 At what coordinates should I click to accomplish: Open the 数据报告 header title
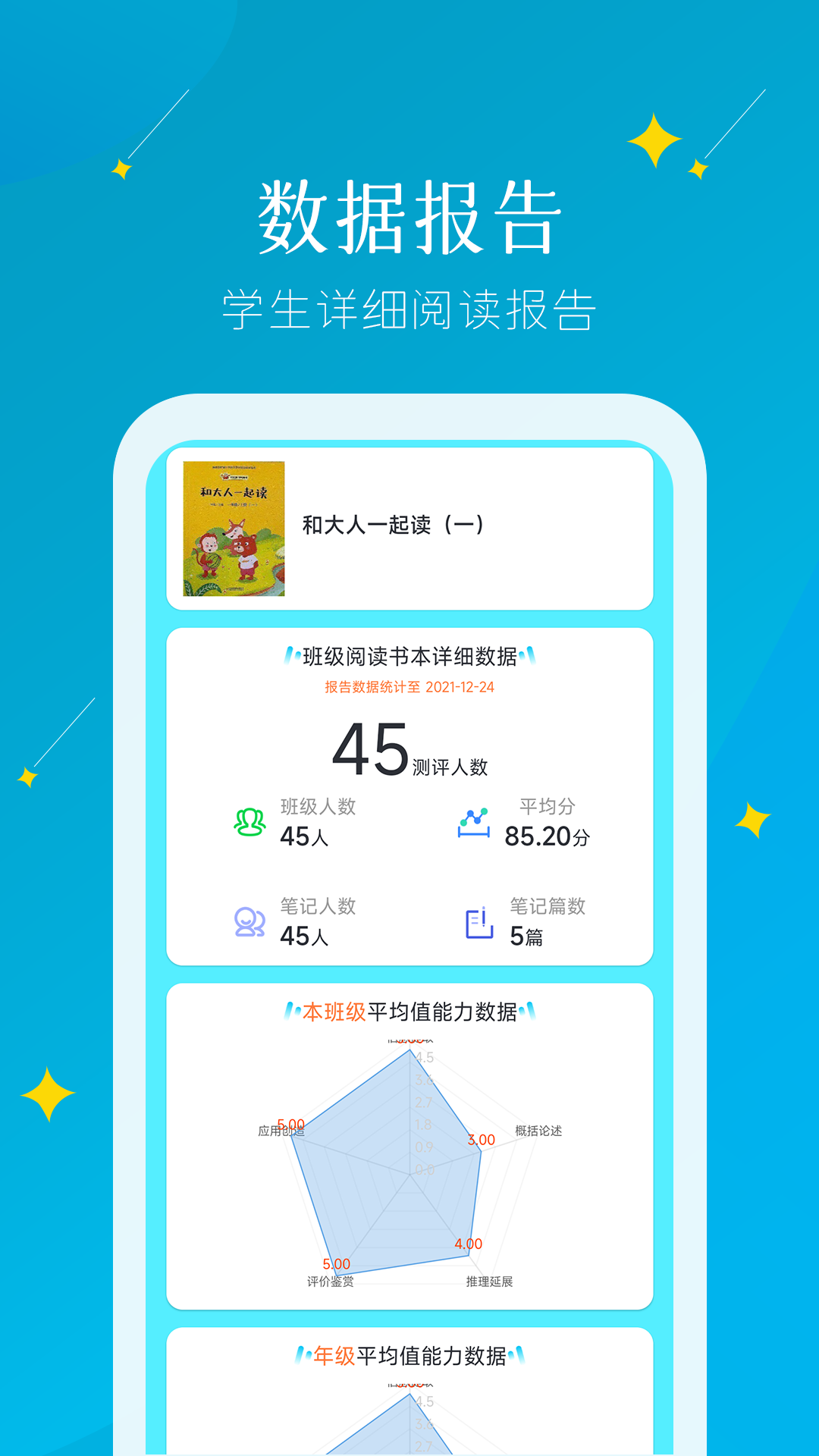tap(409, 216)
